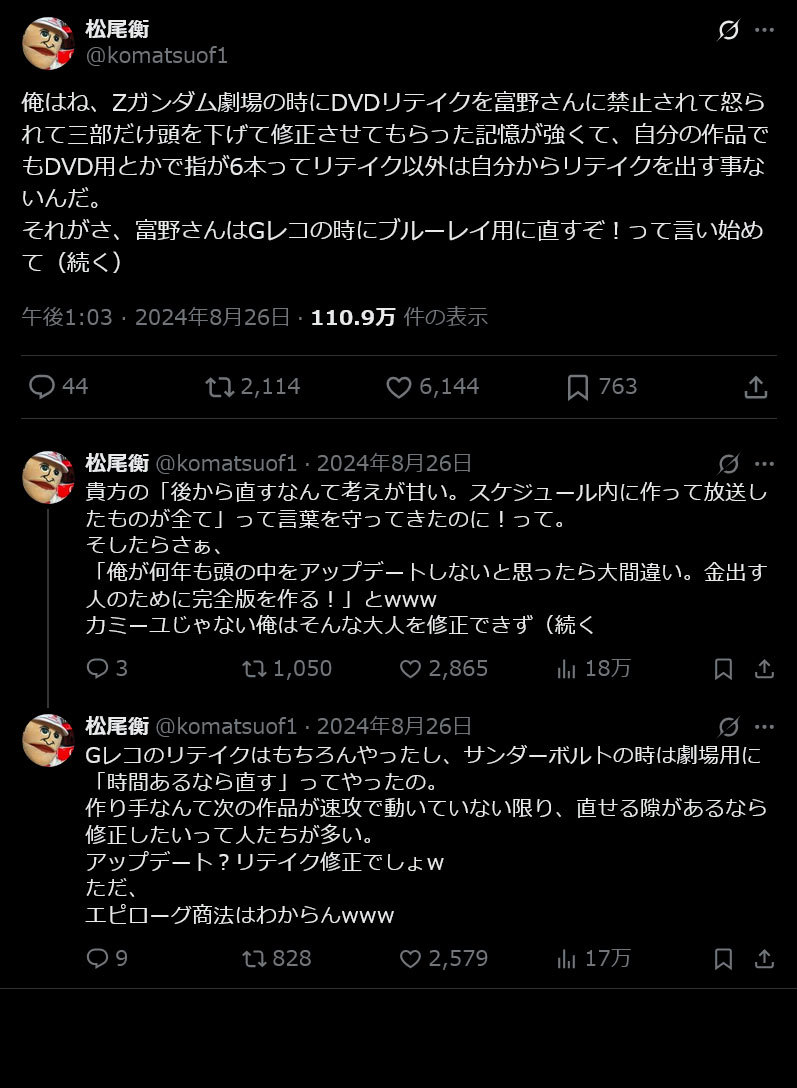Share the reply with 17万 views
This screenshot has height=1088, width=797.
pyautogui.click(x=764, y=959)
